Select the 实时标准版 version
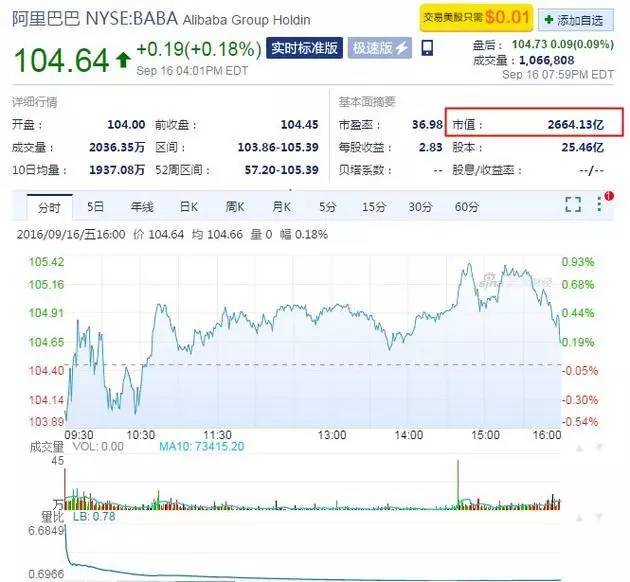Viewport: 630px width, 582px height. [x=305, y=48]
